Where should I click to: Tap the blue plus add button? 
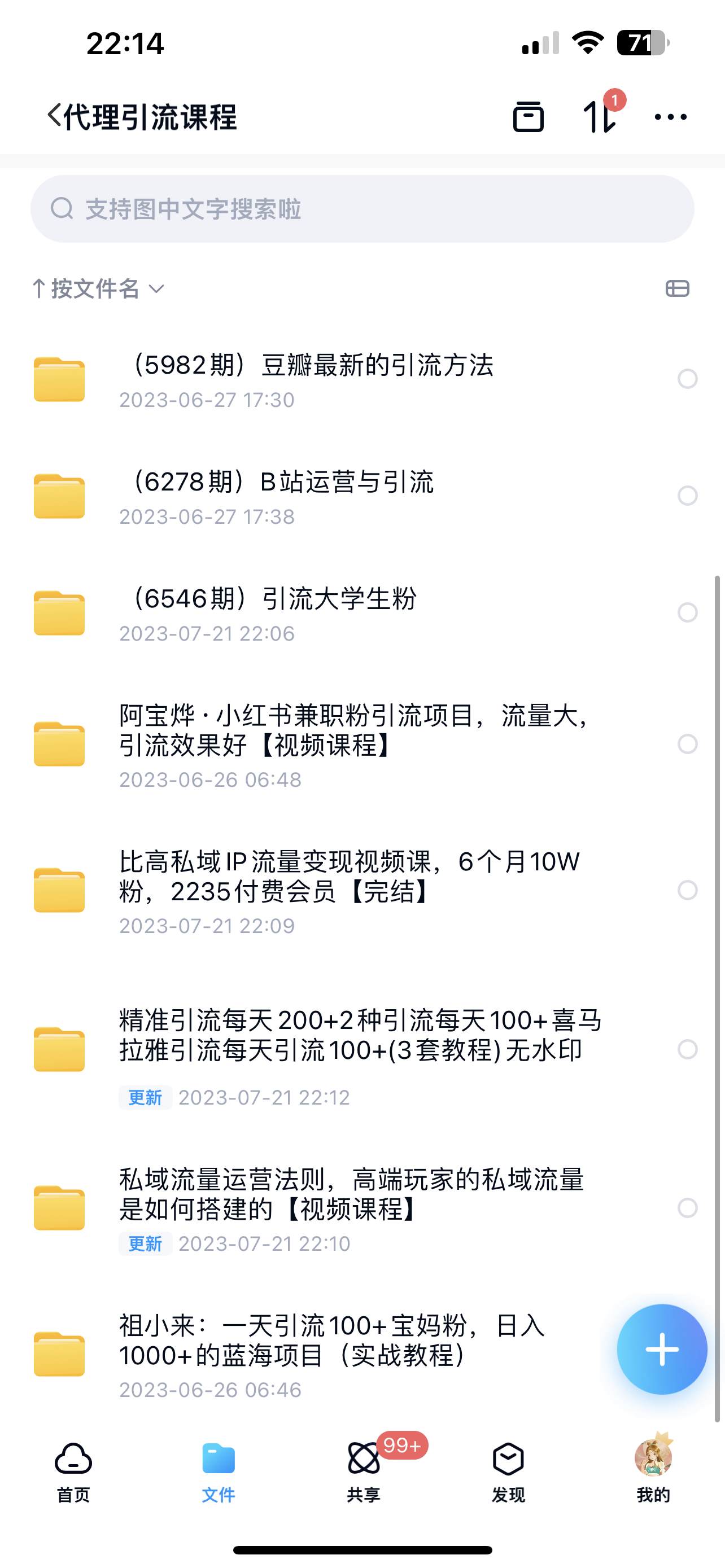662,1350
